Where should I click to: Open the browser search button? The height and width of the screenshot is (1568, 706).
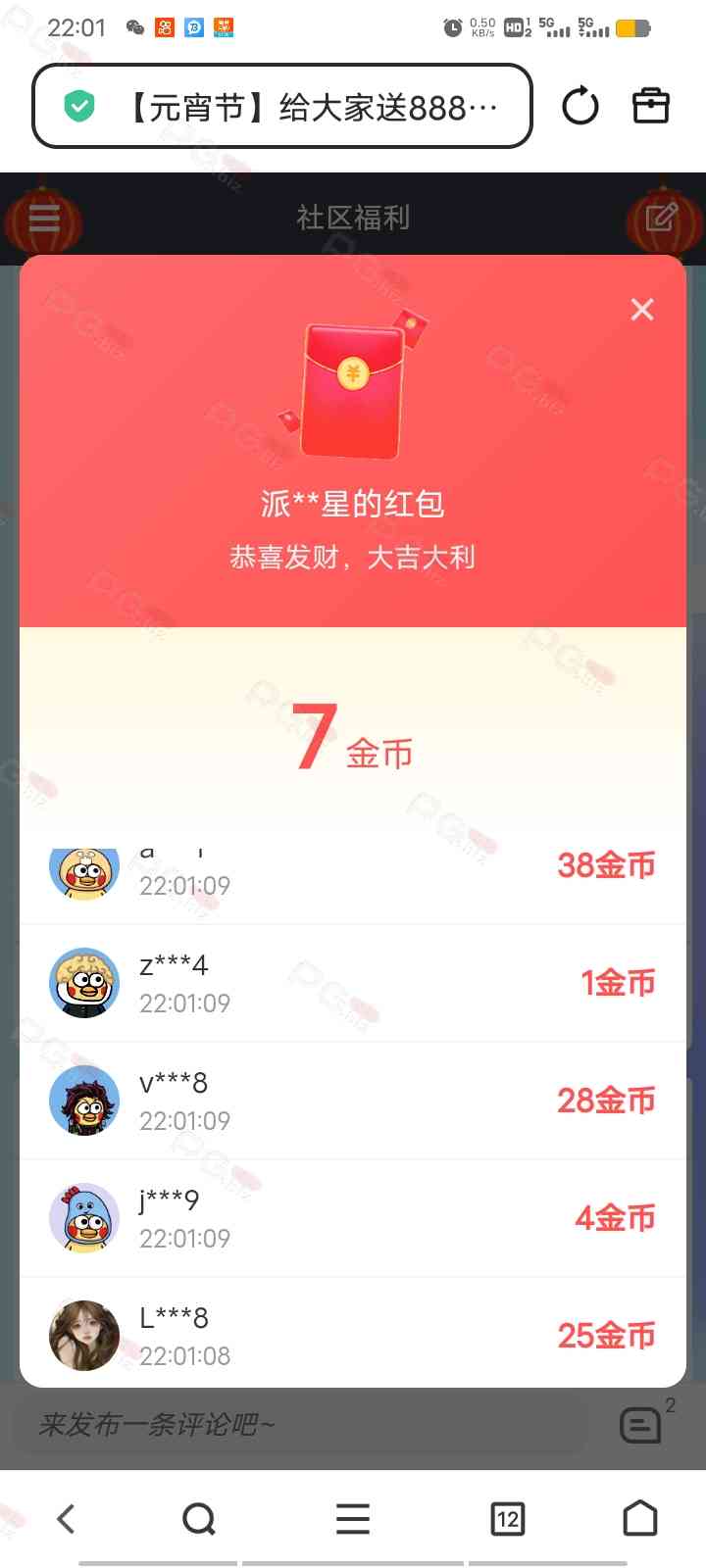(x=199, y=1519)
